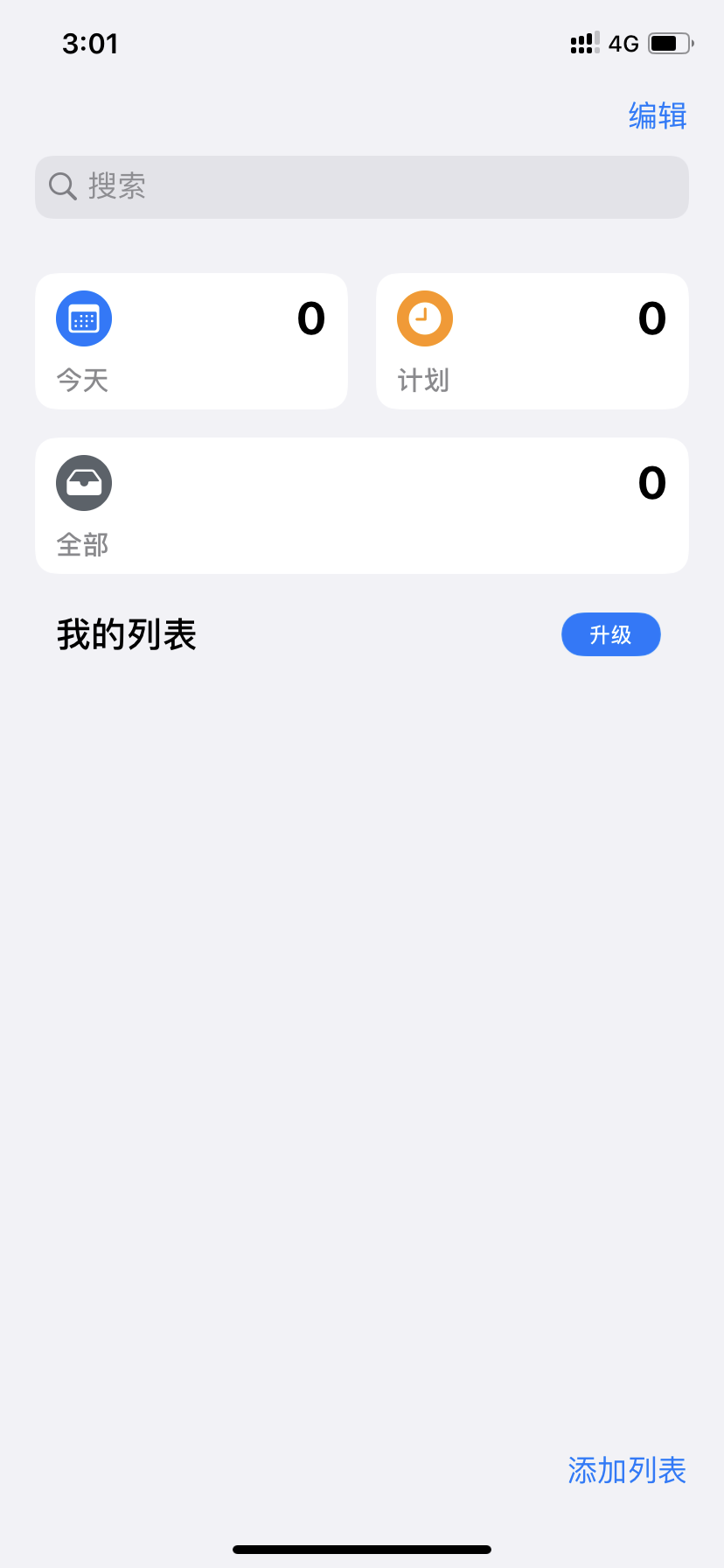This screenshot has width=724, height=1568.
Task: Tap the 升级 upgrade button
Action: click(x=610, y=634)
